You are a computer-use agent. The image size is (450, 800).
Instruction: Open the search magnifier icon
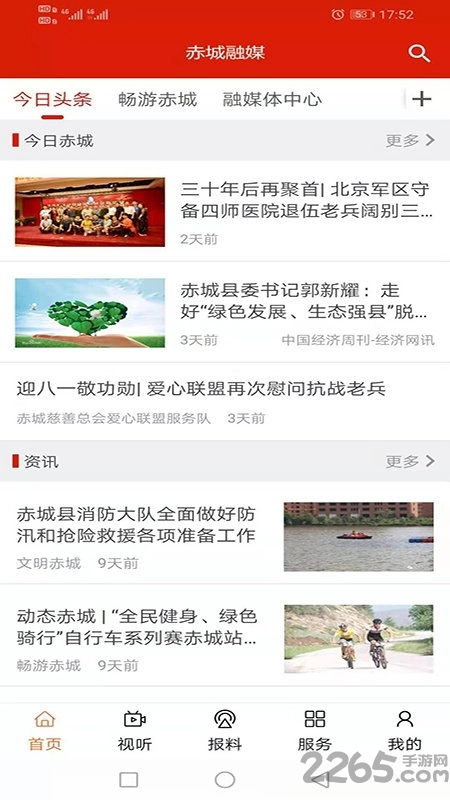[x=419, y=53]
